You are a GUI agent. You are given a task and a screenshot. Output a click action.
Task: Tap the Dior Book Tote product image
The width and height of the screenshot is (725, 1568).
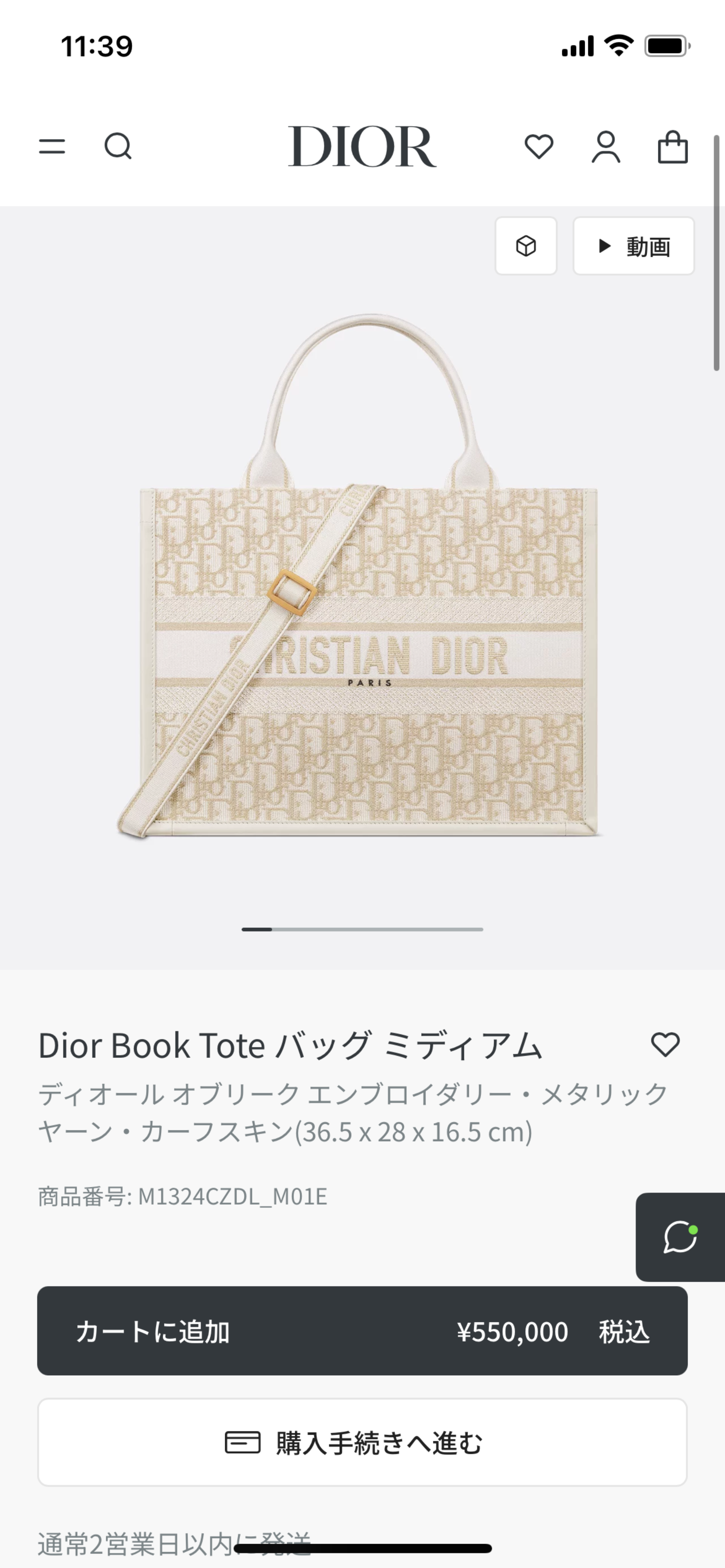tap(362, 578)
